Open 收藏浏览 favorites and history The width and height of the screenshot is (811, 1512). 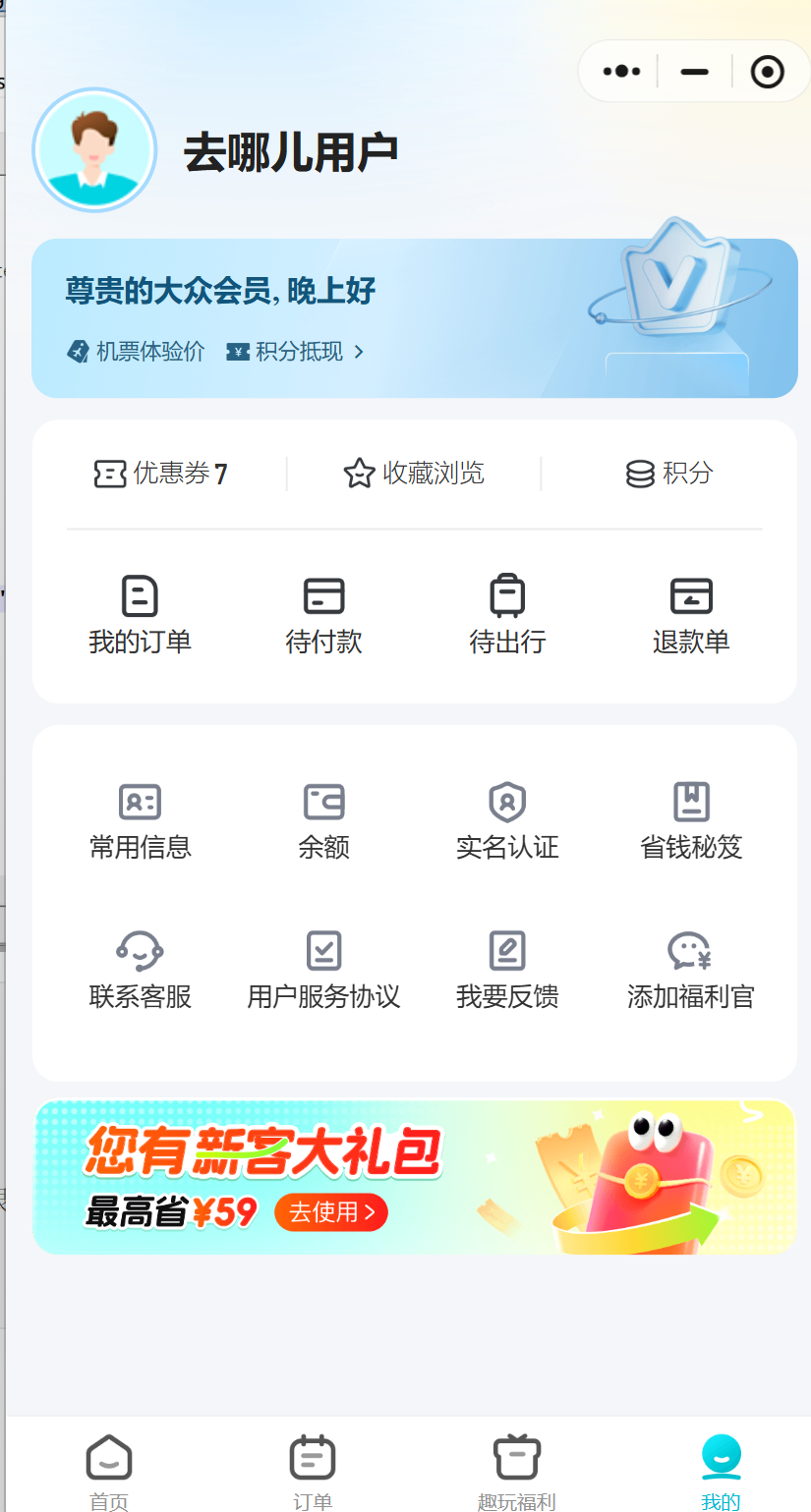click(x=414, y=474)
